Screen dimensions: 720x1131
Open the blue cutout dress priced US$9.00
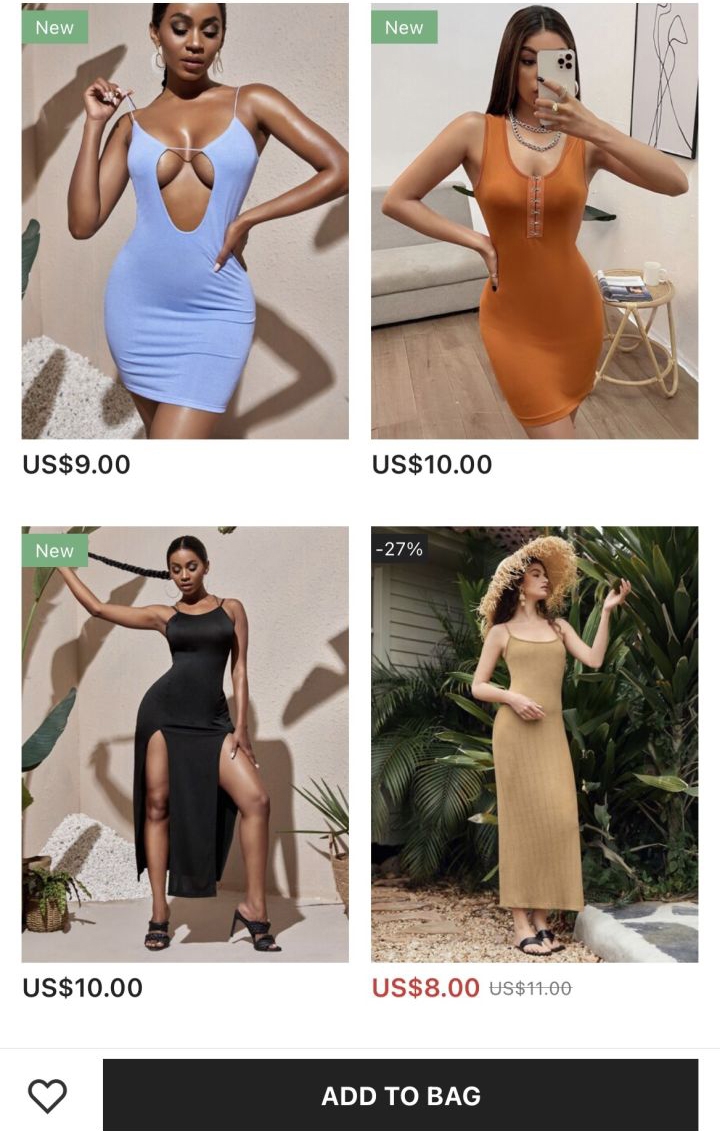[185, 220]
